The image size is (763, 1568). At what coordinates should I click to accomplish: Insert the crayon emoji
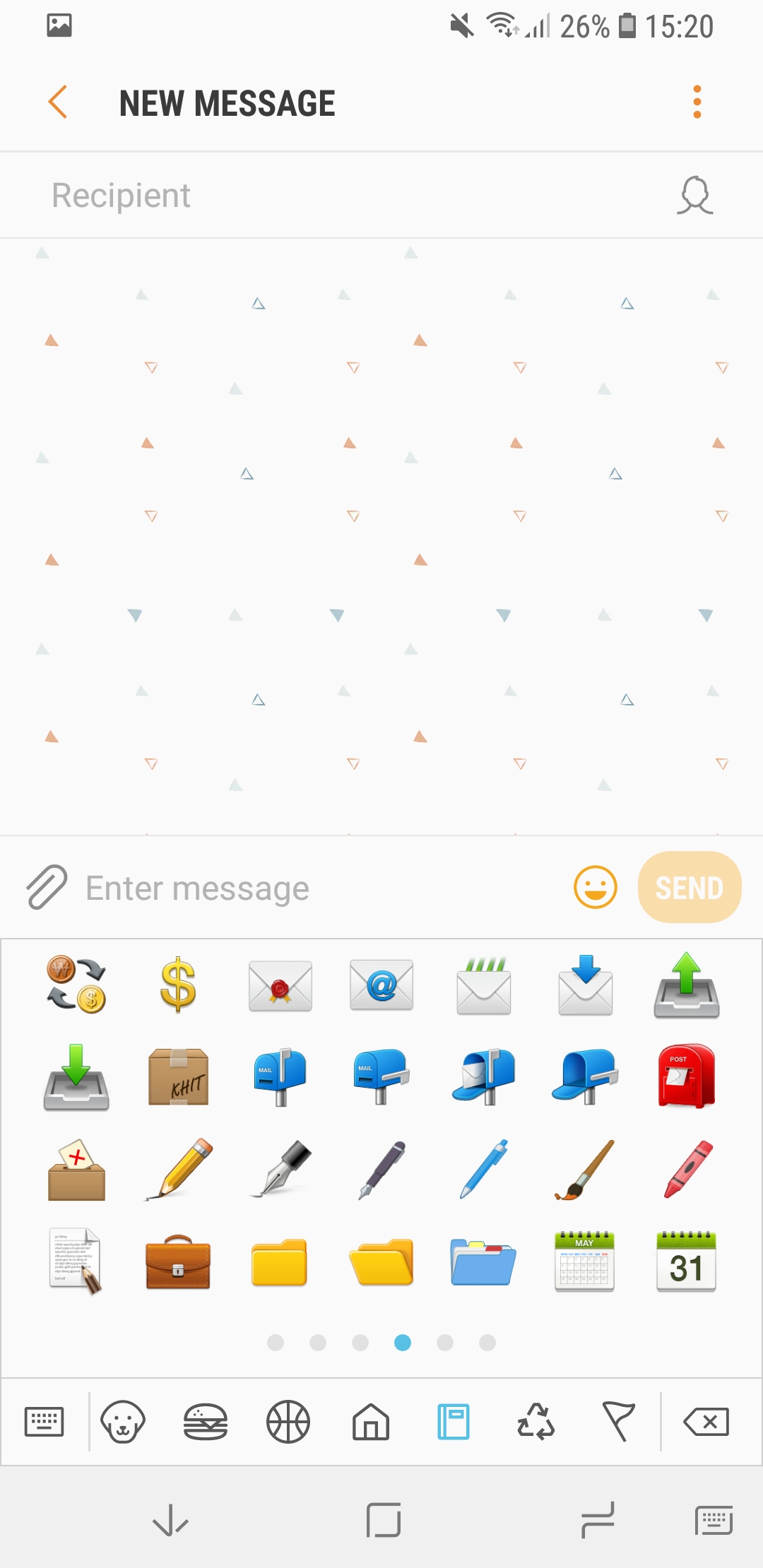click(686, 1168)
